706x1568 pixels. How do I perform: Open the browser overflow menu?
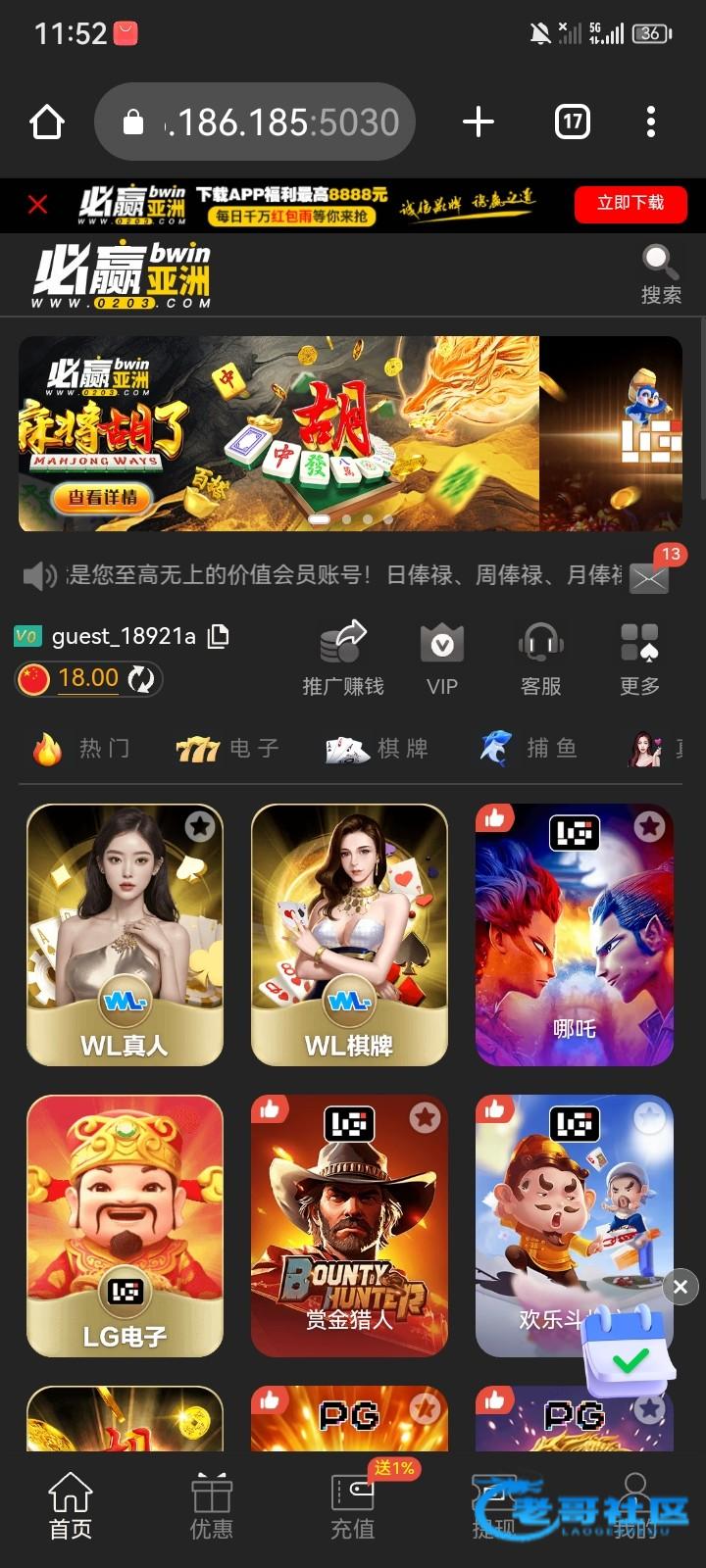(x=651, y=122)
